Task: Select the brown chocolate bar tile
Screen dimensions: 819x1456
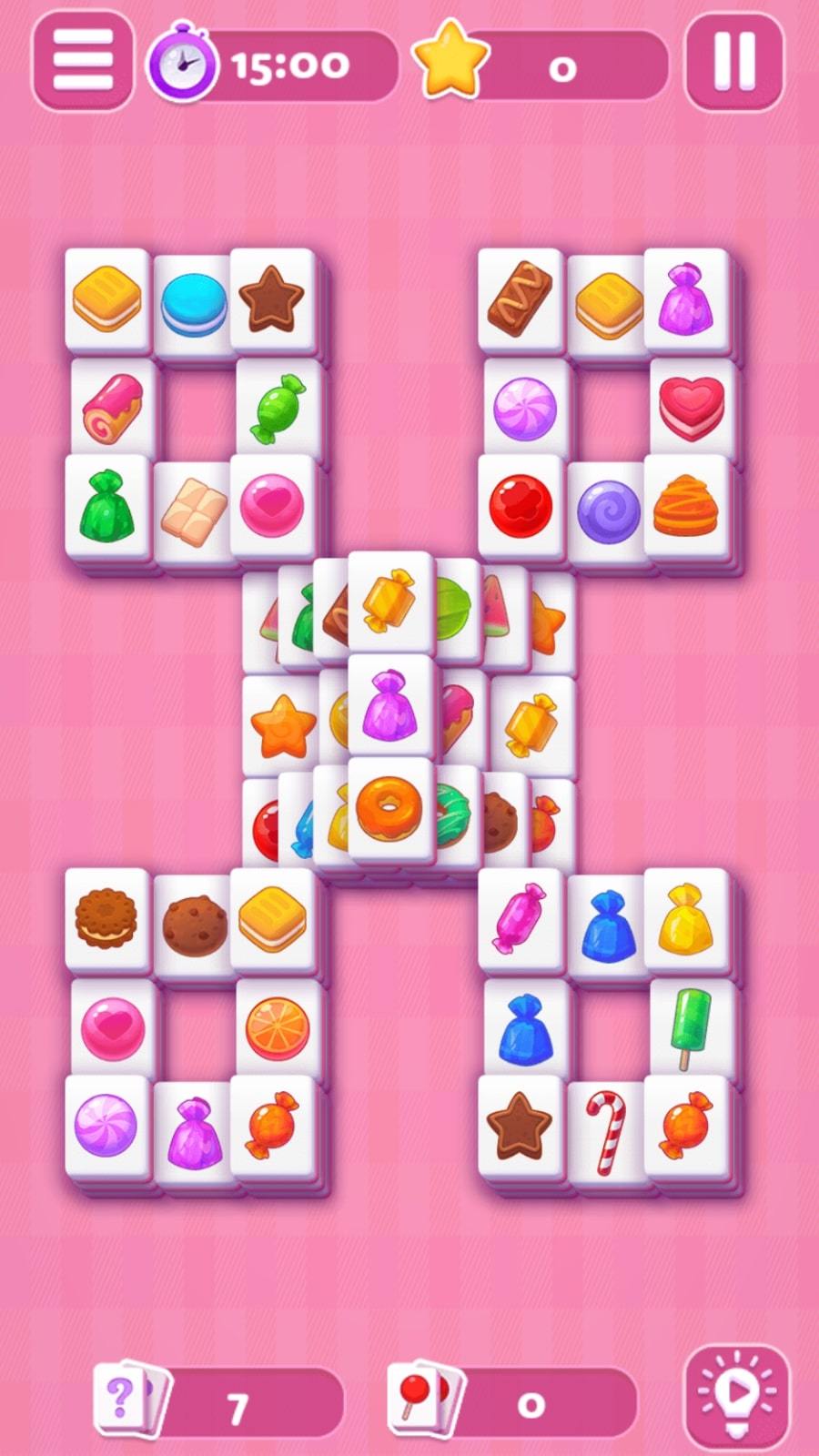Action: [x=520, y=298]
